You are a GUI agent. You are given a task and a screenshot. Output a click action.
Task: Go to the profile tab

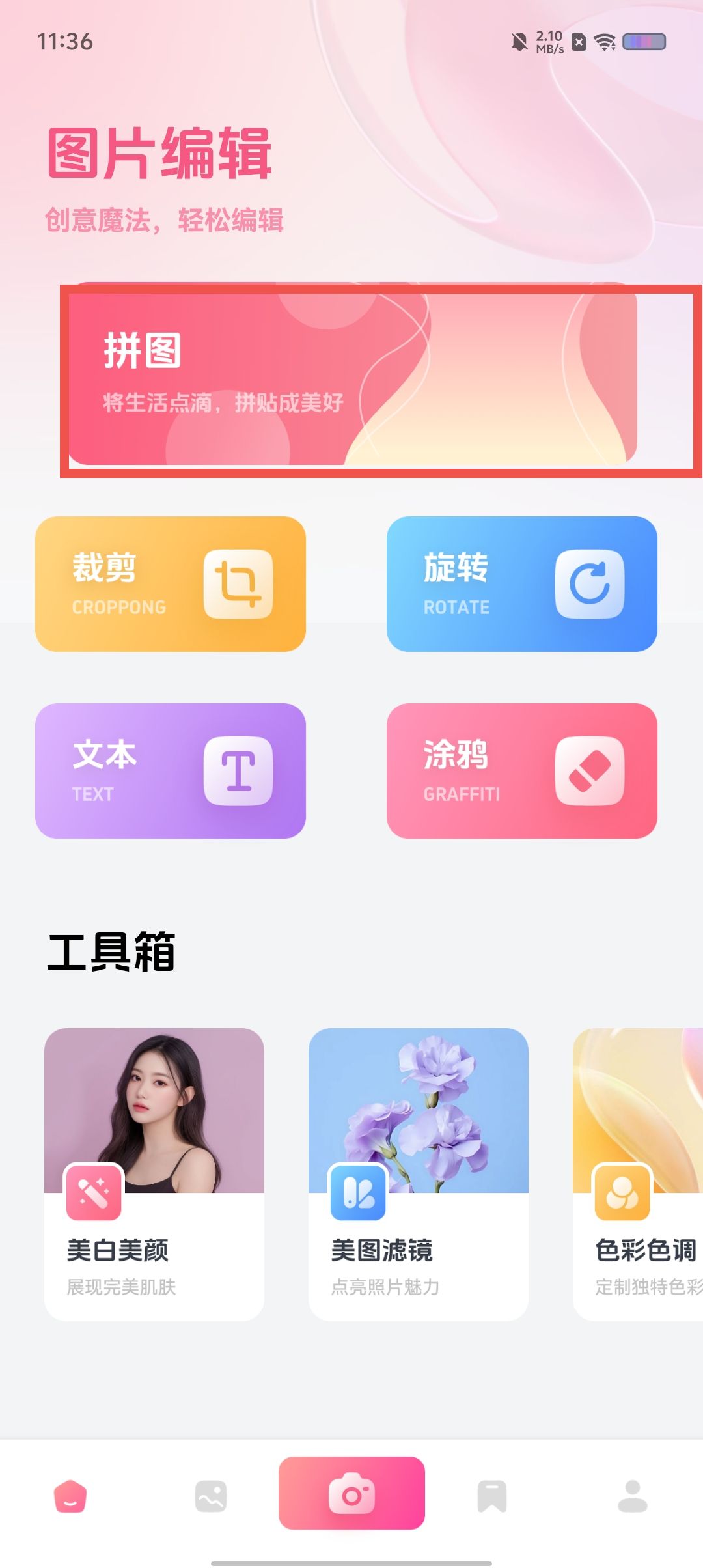632,1496
